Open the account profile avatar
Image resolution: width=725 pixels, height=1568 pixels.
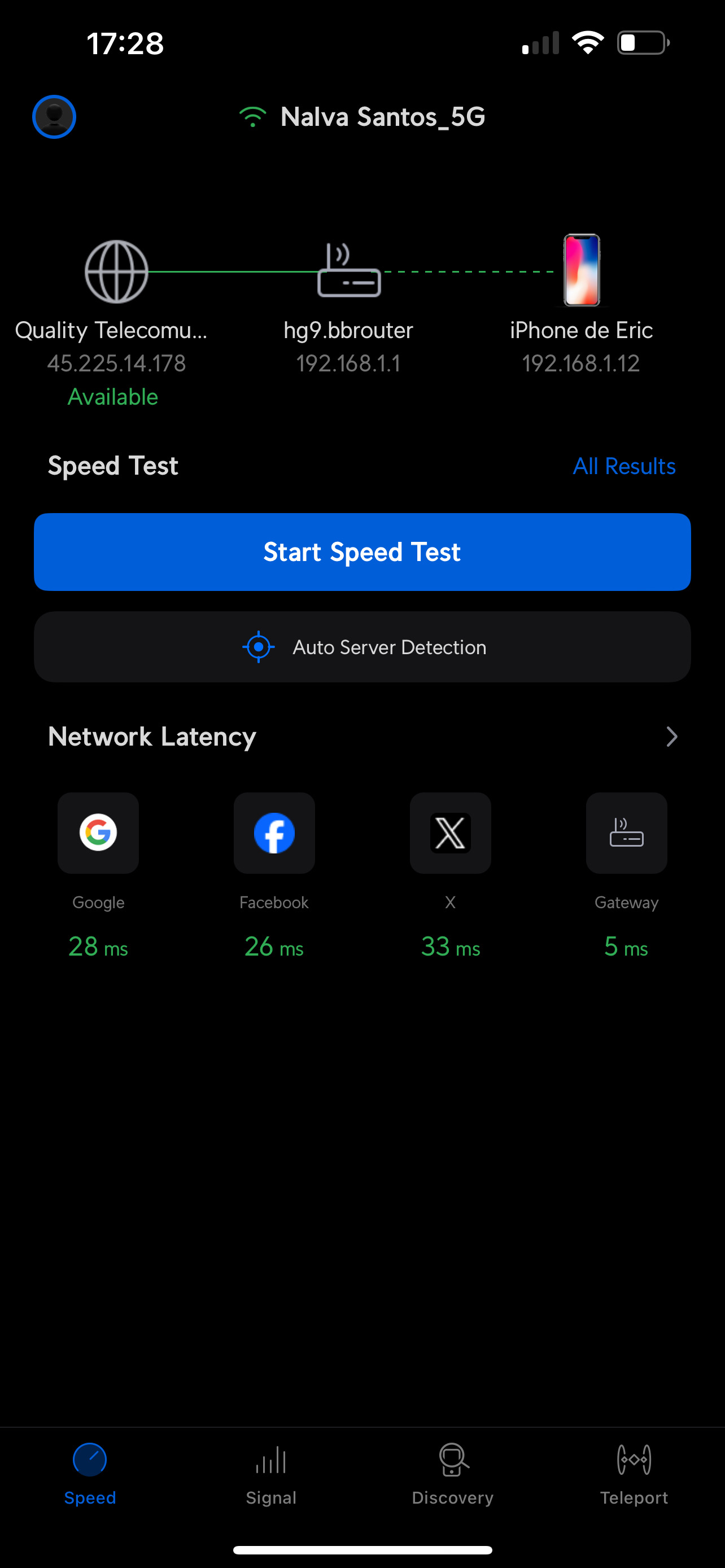tap(54, 116)
